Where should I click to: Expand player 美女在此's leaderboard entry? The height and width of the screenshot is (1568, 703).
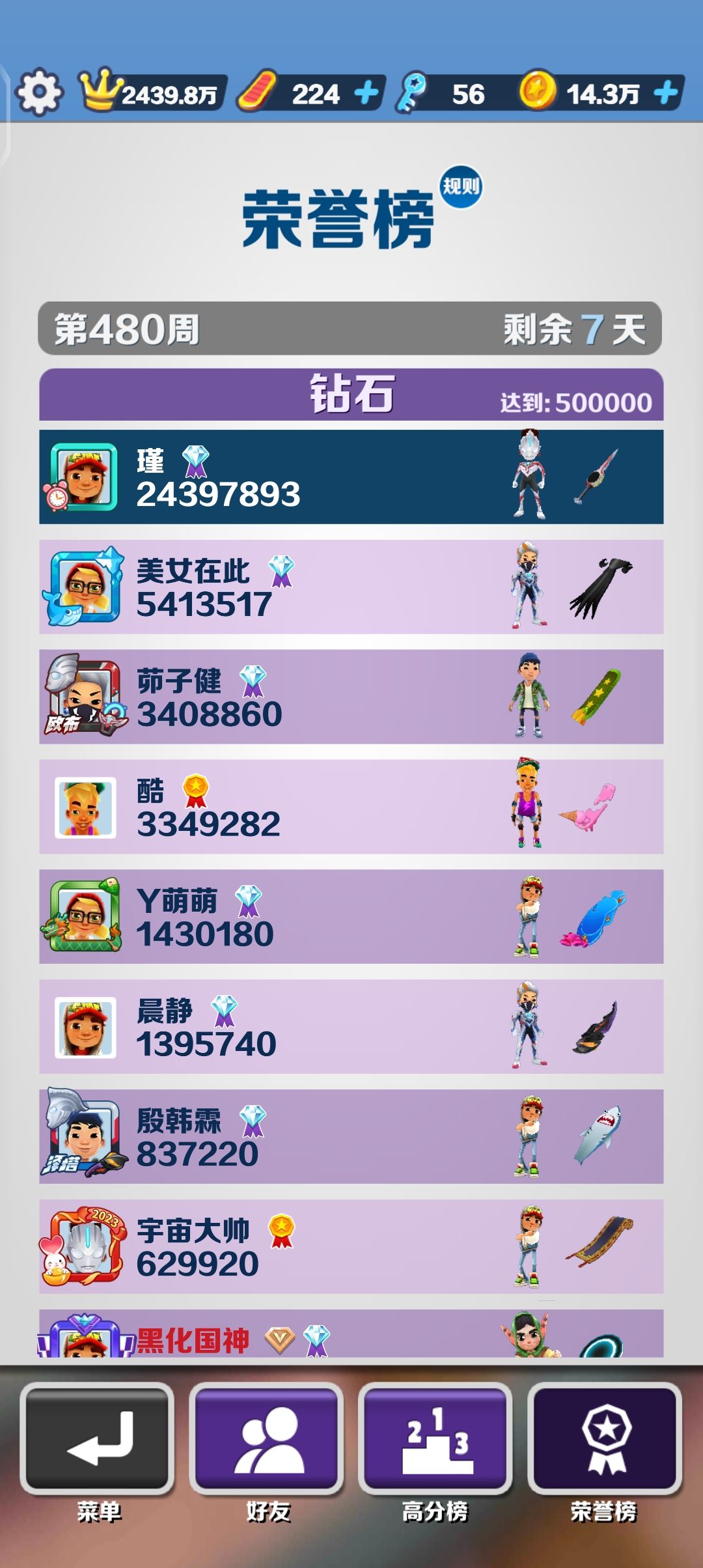[351, 586]
